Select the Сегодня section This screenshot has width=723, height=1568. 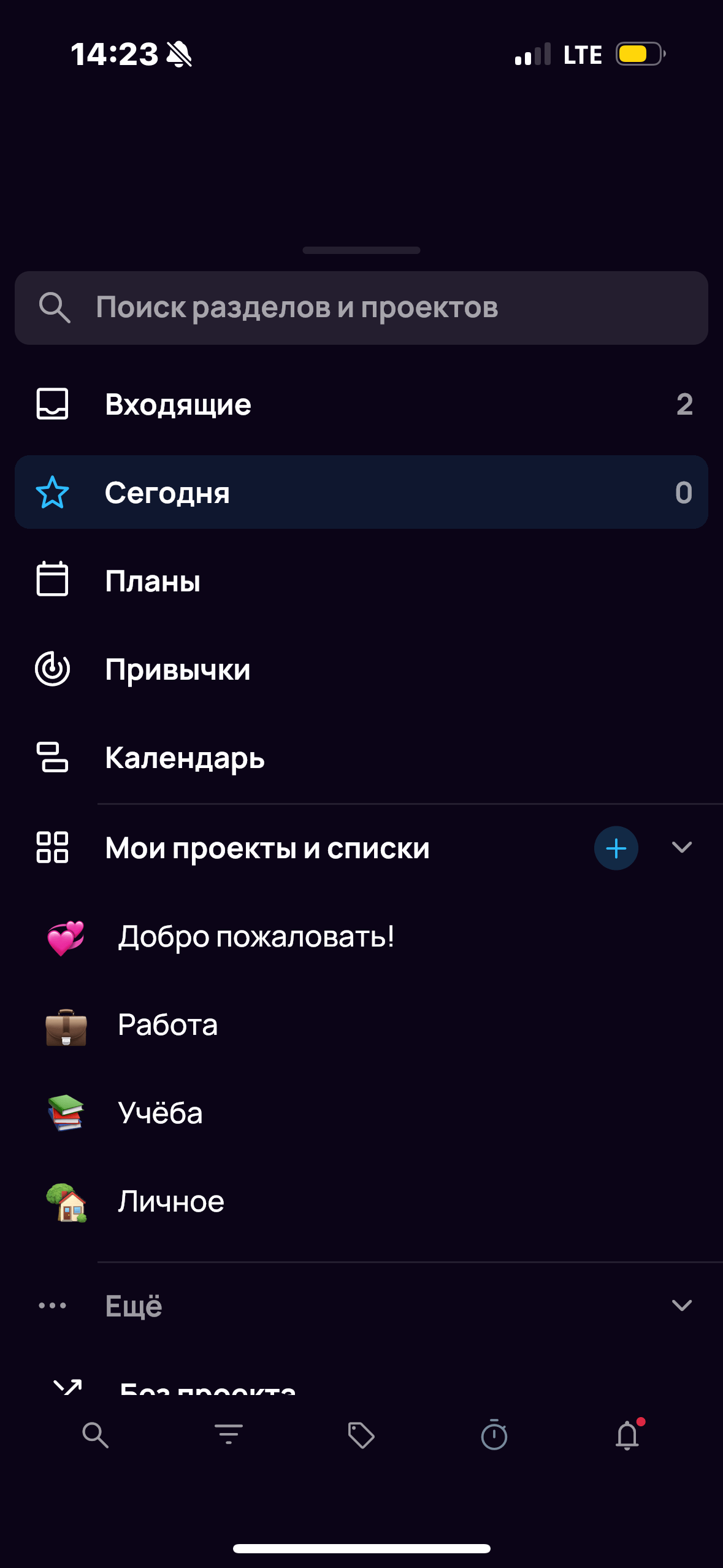point(361,492)
